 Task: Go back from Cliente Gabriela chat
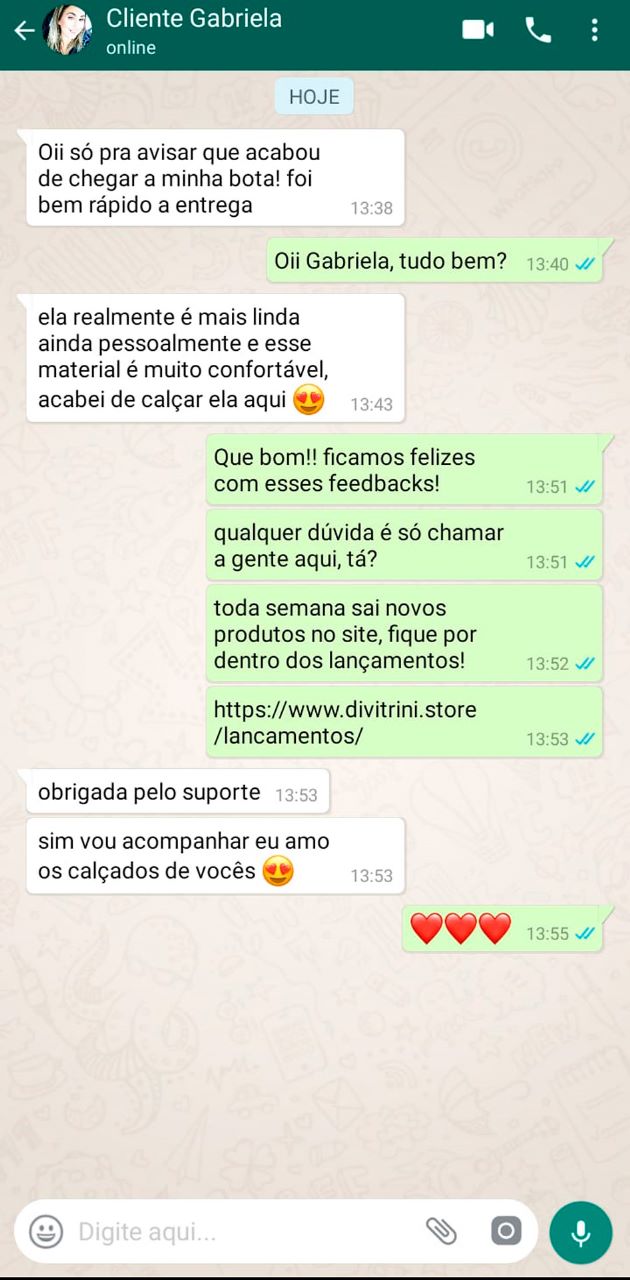pos(23,31)
